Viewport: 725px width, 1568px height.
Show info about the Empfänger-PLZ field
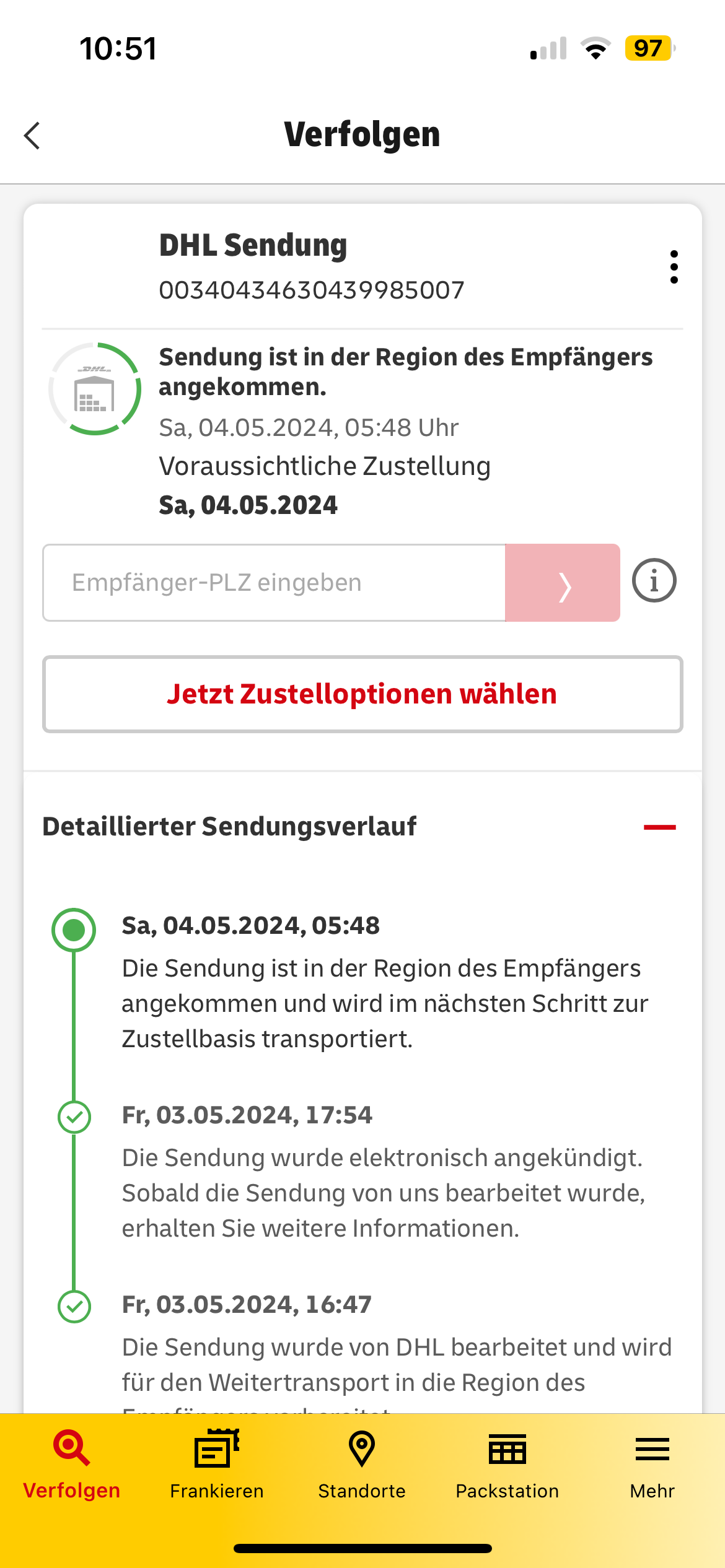click(x=654, y=581)
